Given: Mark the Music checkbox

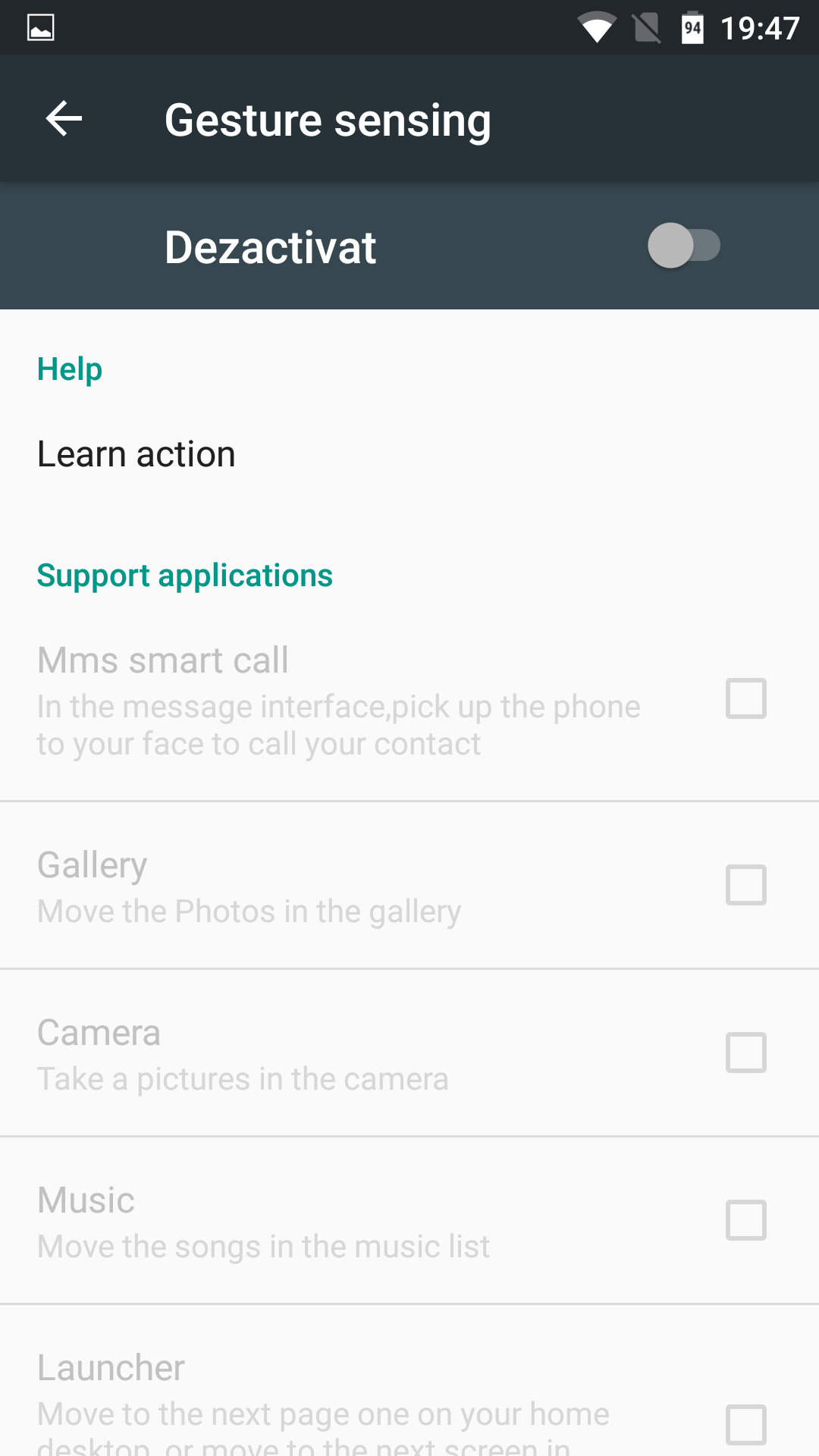Looking at the screenshot, I should (746, 1220).
